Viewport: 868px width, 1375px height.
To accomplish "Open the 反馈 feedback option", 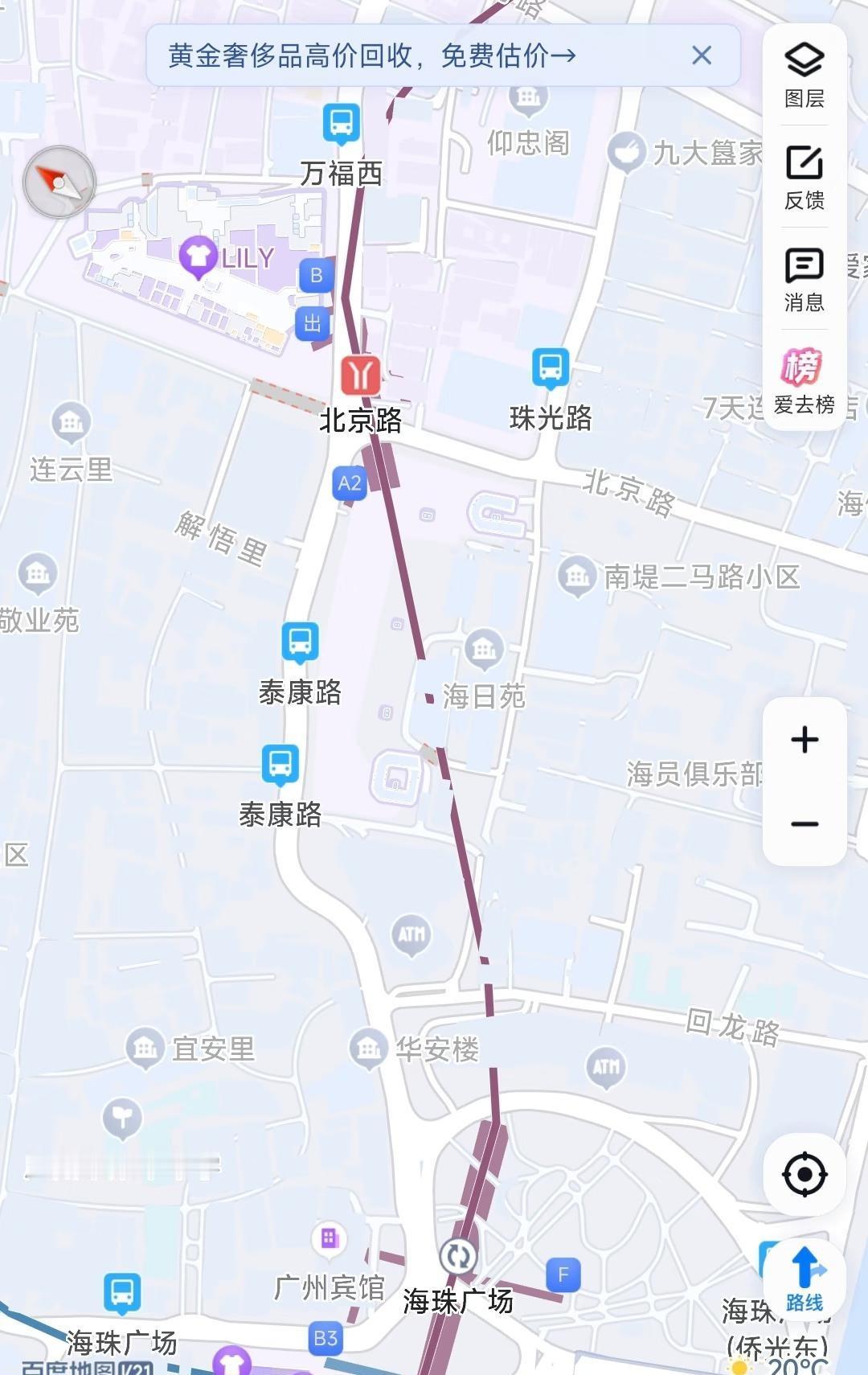I will click(805, 178).
